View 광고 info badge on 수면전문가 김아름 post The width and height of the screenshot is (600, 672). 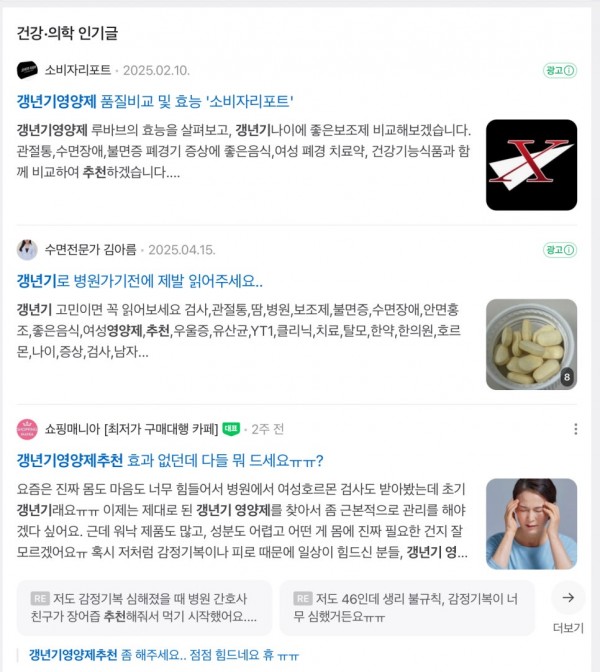click(559, 250)
